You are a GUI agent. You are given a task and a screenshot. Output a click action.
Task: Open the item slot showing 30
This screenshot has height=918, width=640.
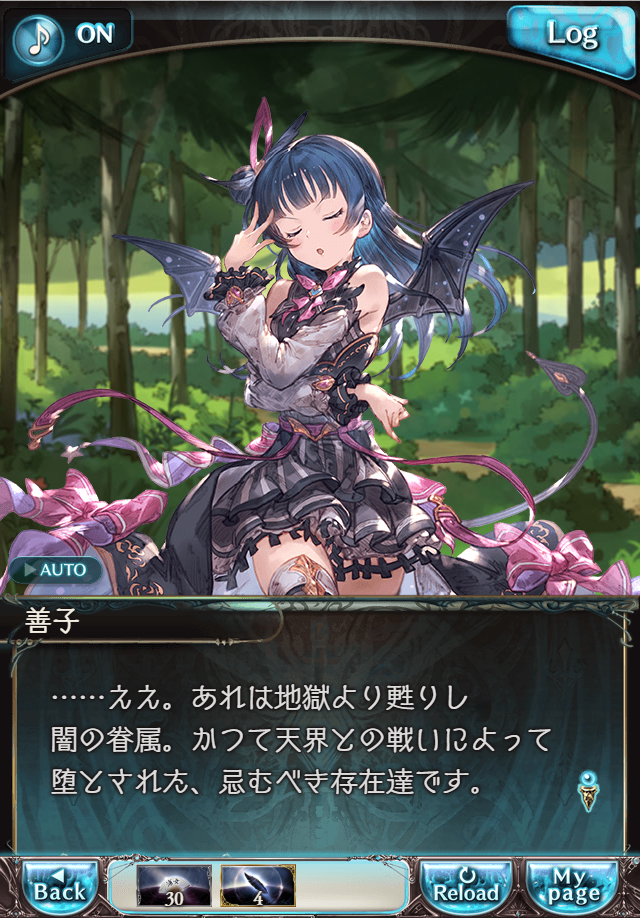(174, 885)
